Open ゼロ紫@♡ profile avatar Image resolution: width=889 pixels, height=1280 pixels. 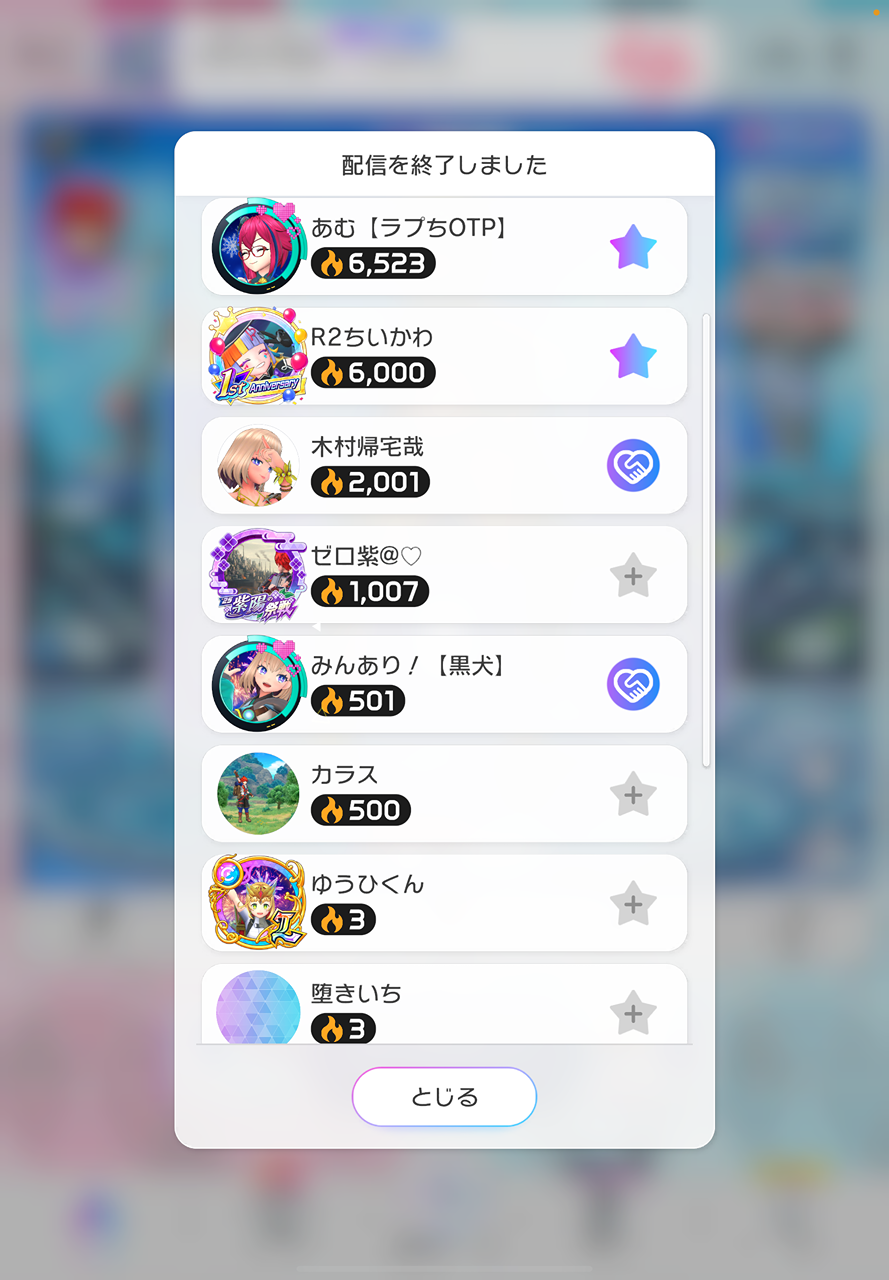(258, 576)
